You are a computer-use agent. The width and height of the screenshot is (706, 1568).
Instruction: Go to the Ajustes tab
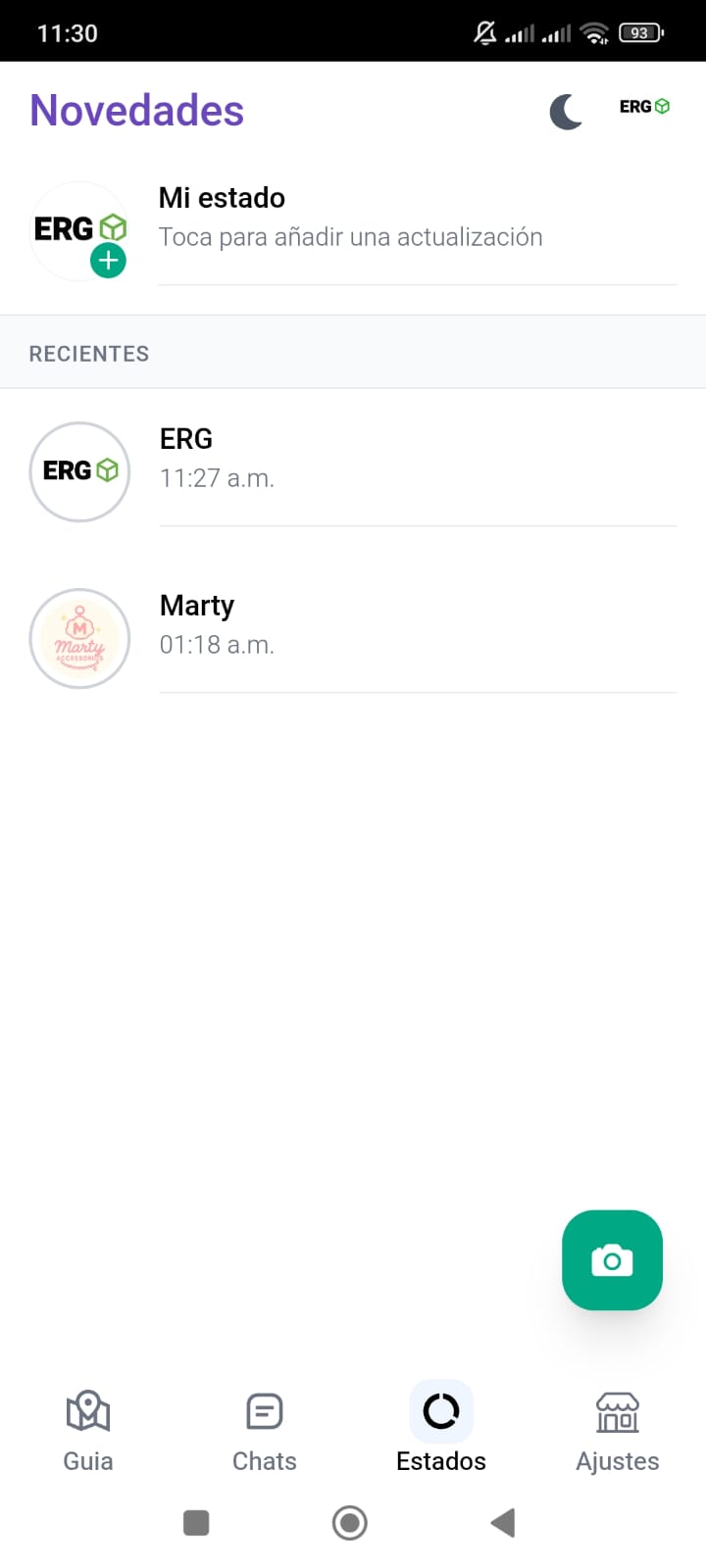[x=618, y=1431]
